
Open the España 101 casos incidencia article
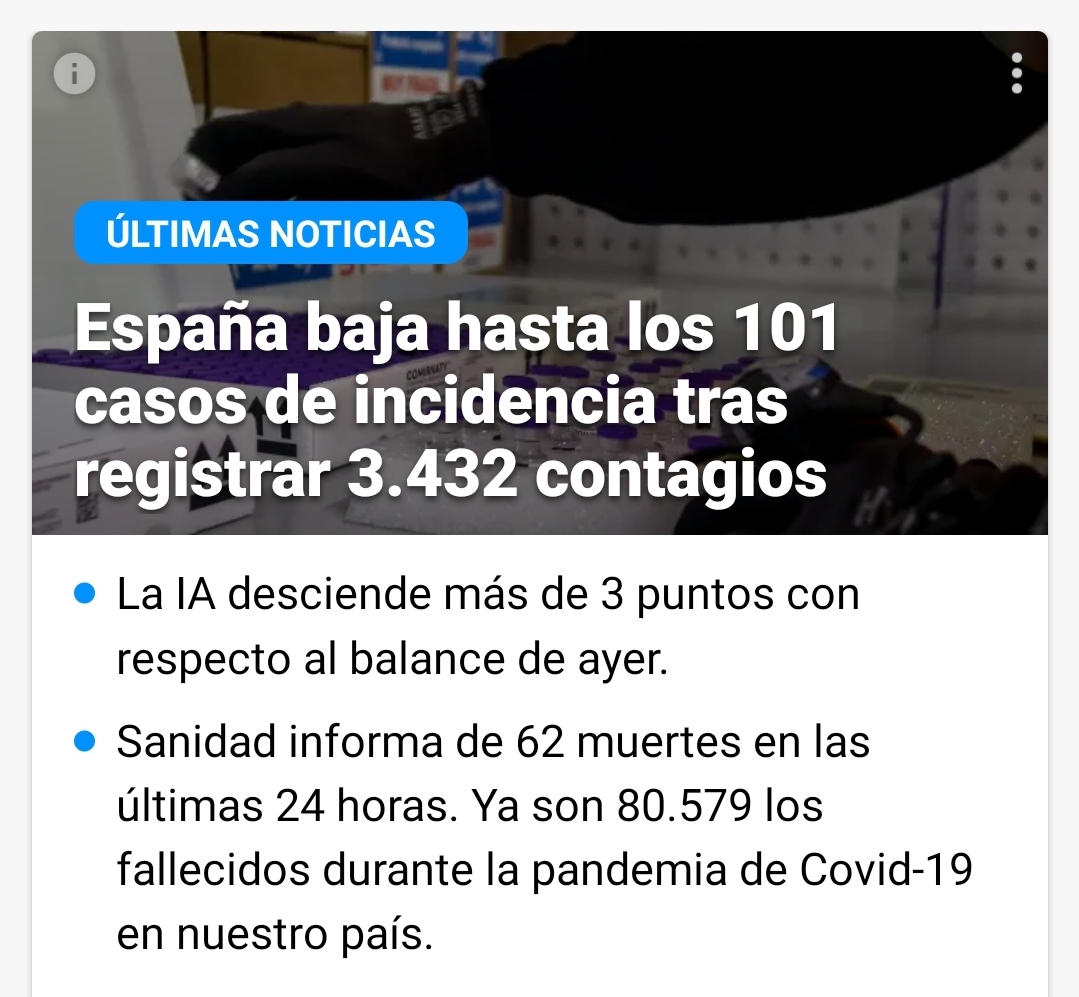pyautogui.click(x=455, y=401)
